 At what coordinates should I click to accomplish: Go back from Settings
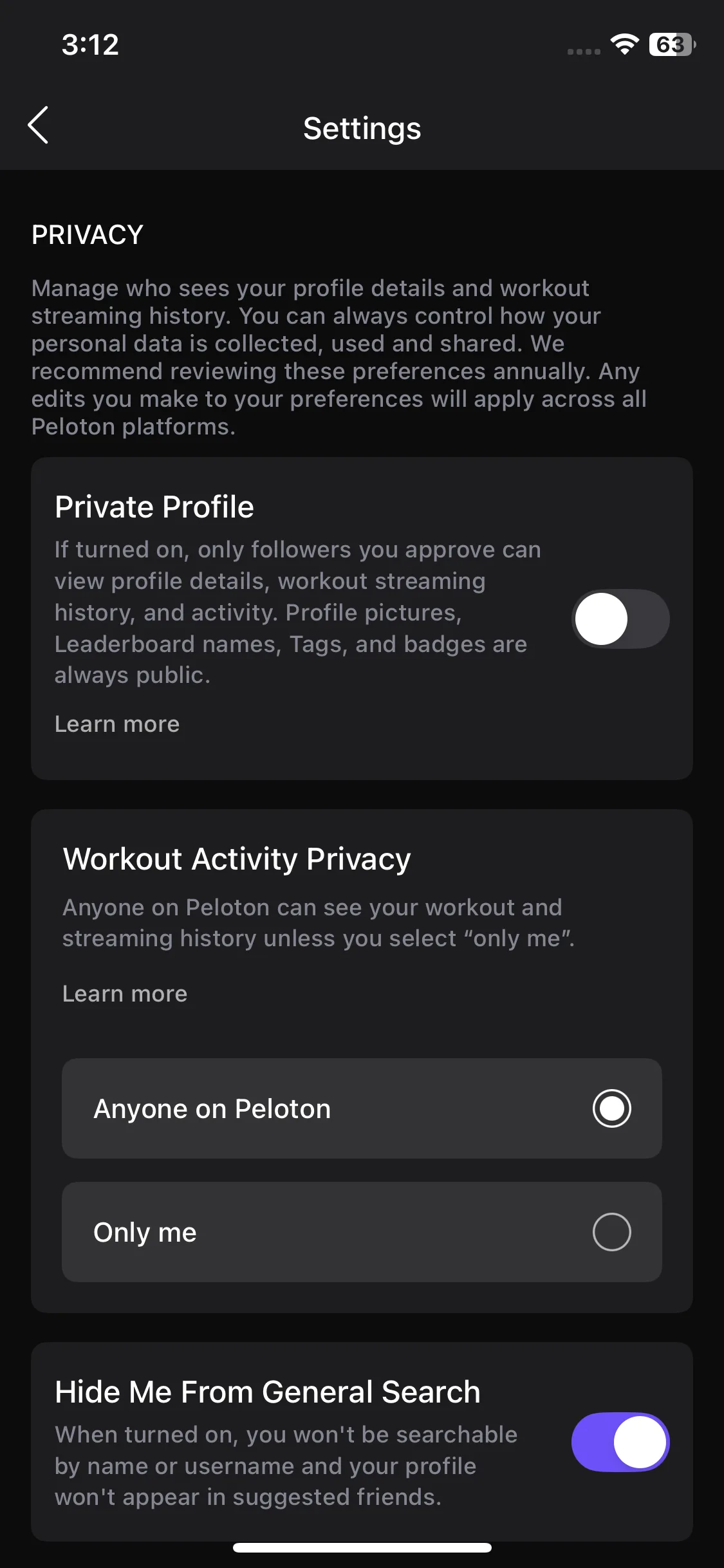(x=39, y=126)
